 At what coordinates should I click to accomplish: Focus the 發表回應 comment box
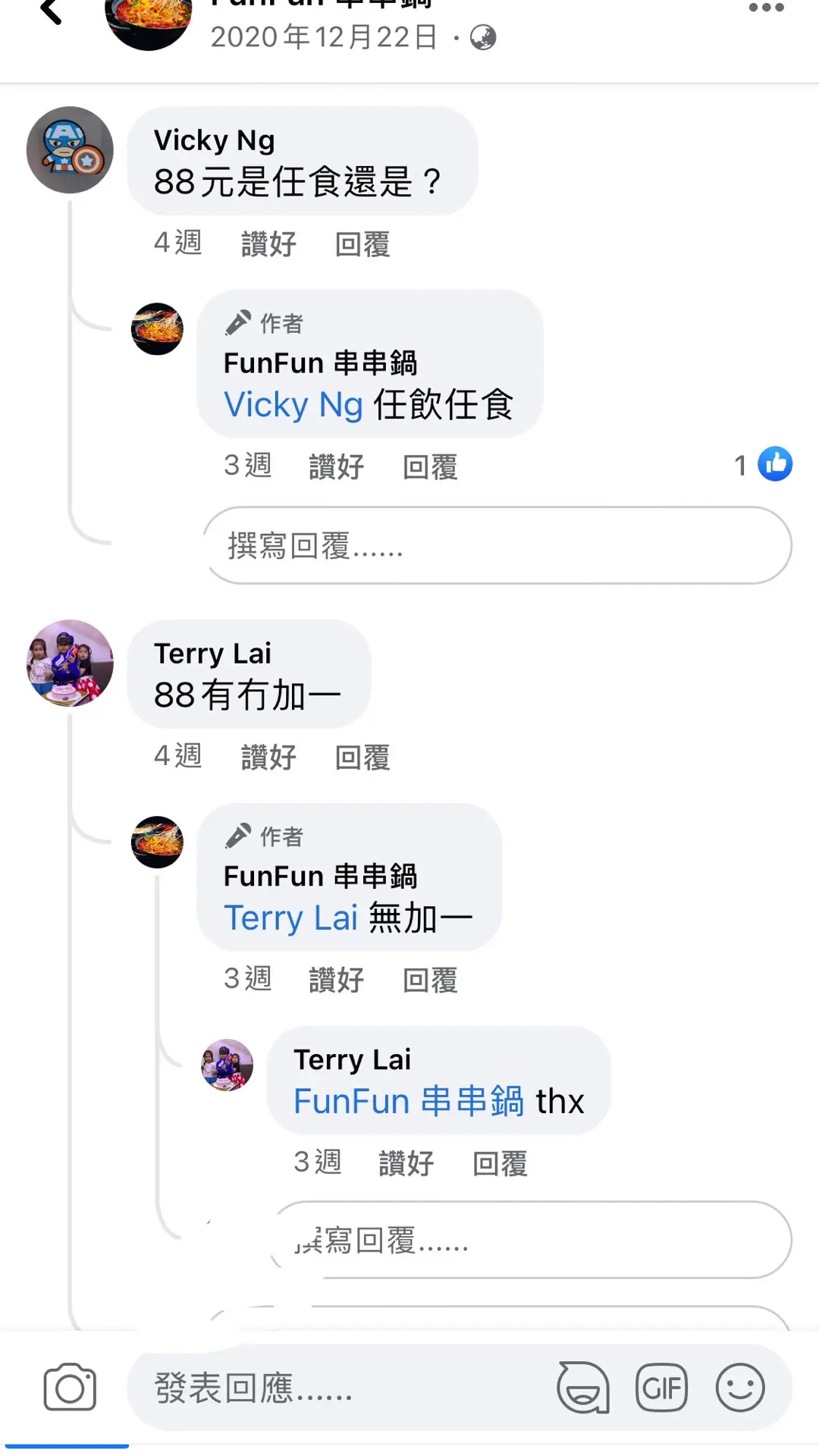tap(334, 1388)
